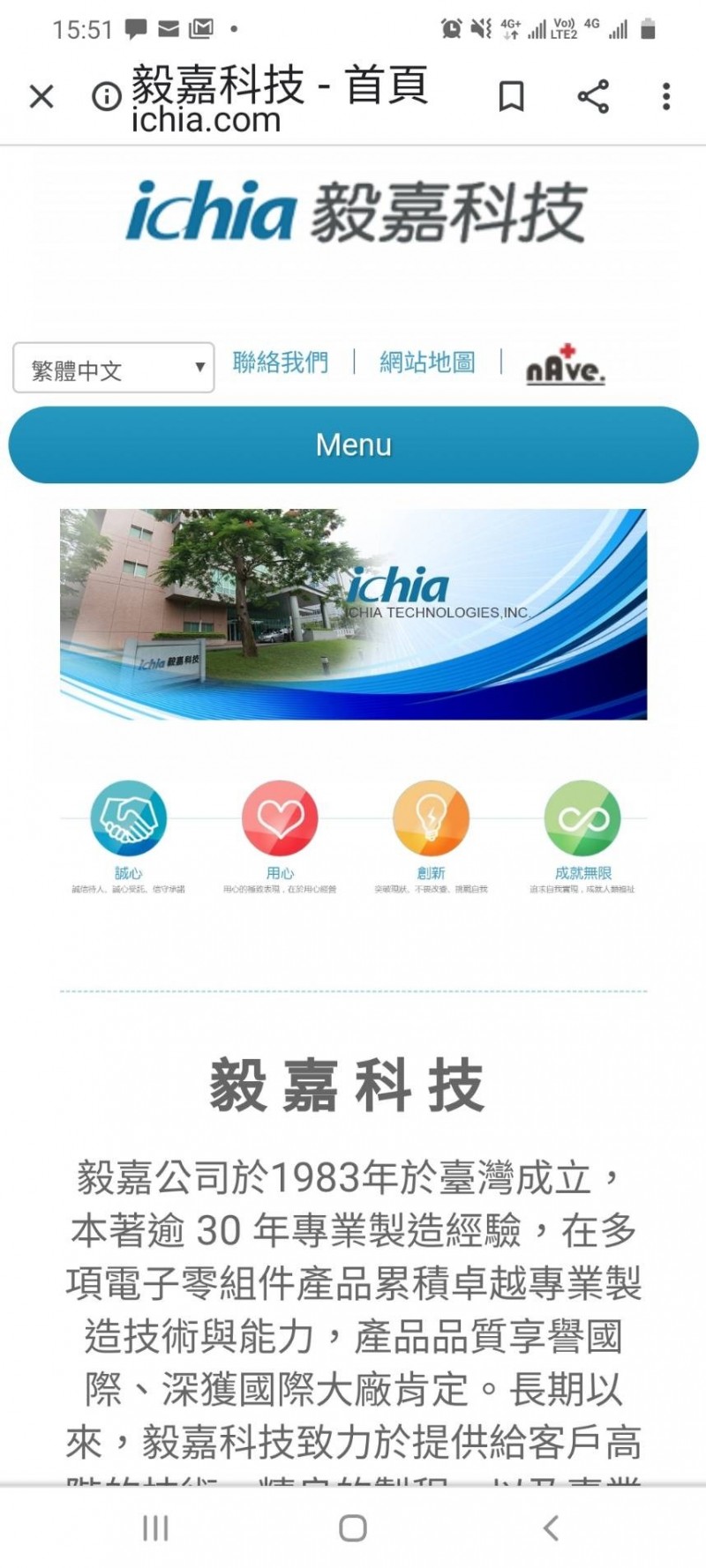
Task: Bookmark this ichia.com page
Action: [512, 96]
